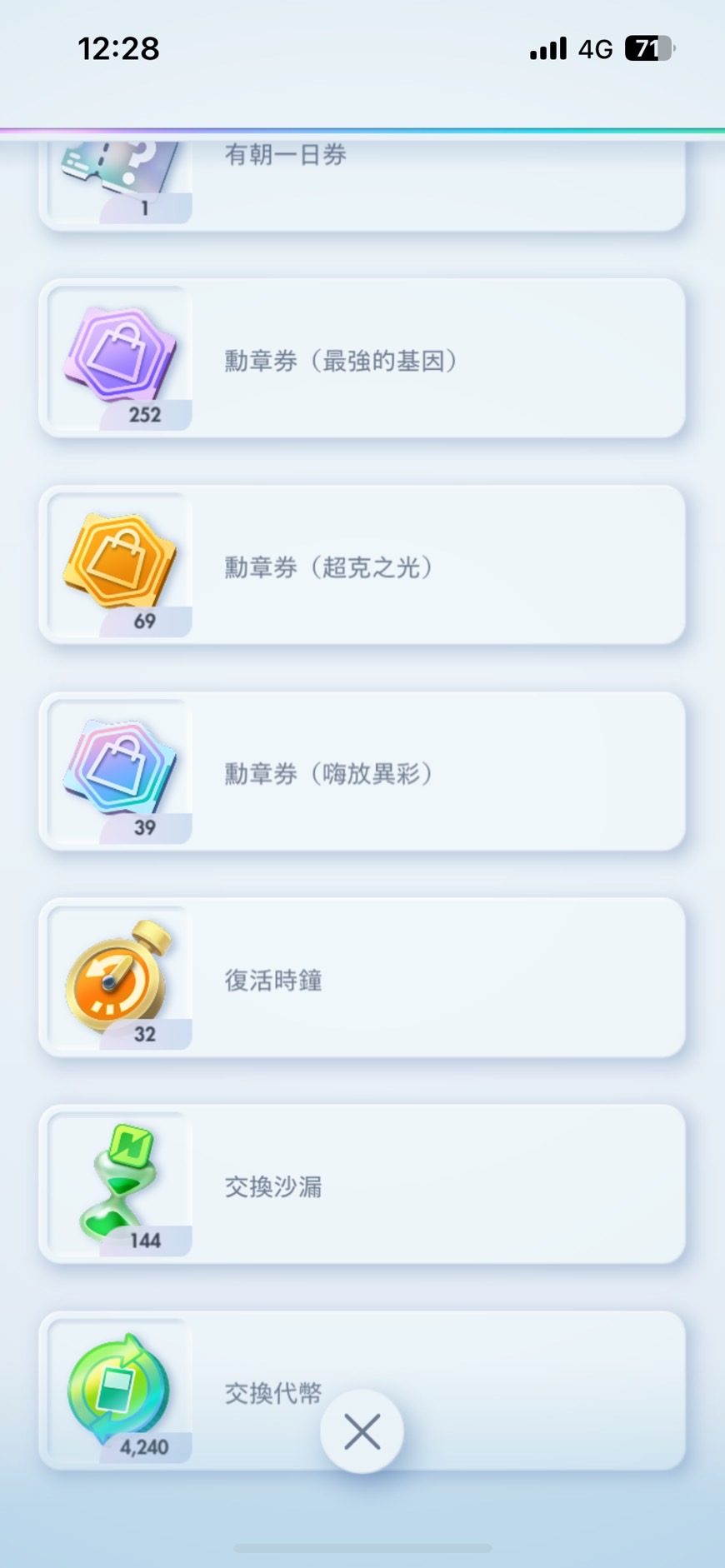Select 勳章券（超克之光）item
Screen dimensions: 725x1568
click(362, 566)
